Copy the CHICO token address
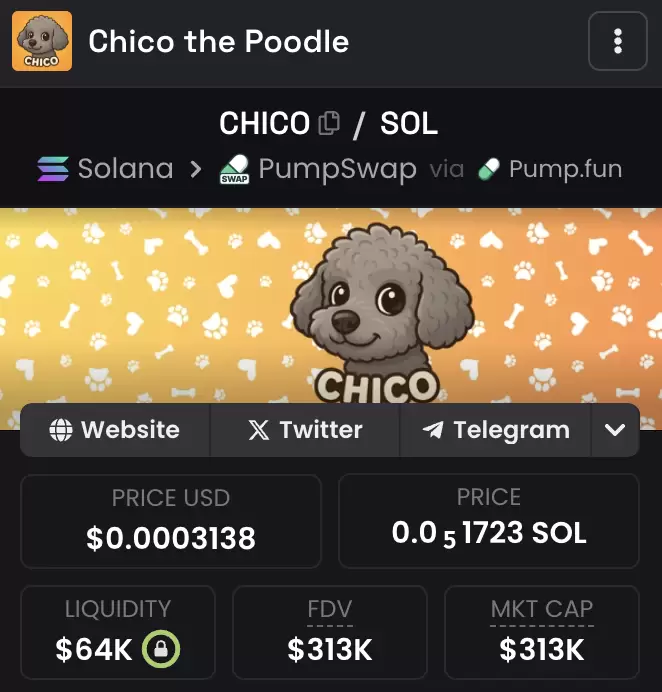 pos(328,124)
